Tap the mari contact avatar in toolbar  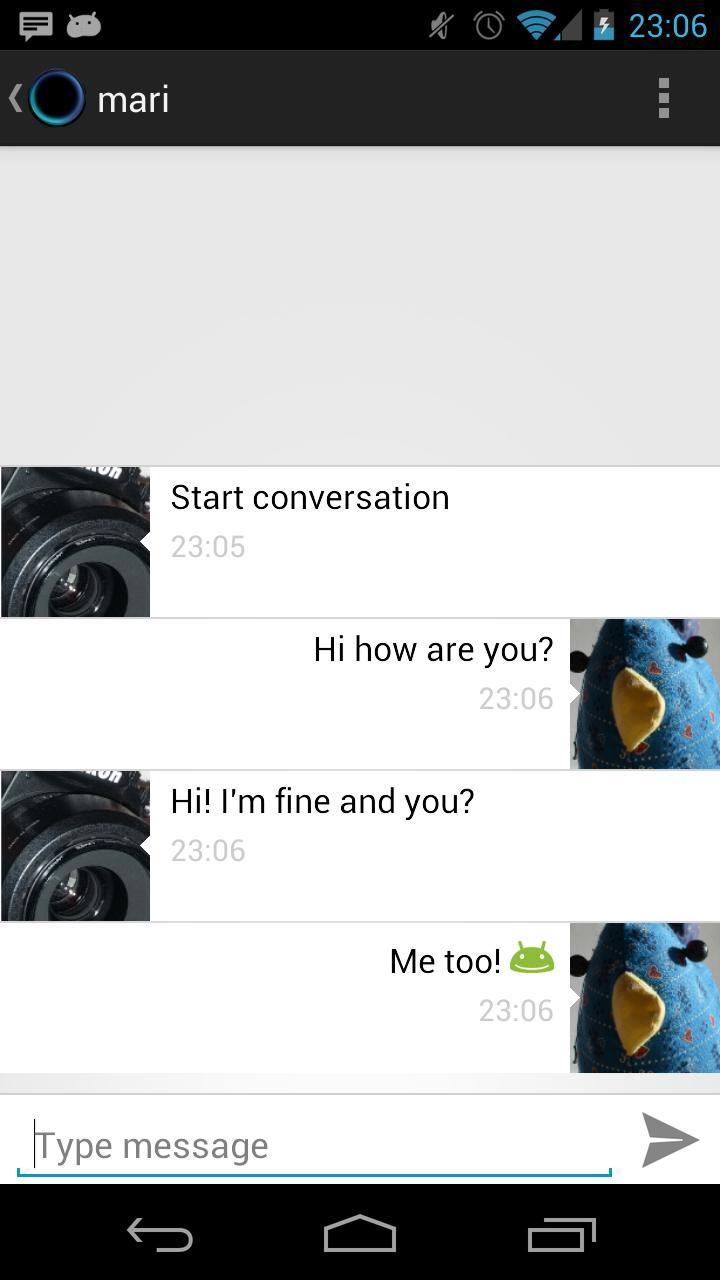[x=56, y=98]
